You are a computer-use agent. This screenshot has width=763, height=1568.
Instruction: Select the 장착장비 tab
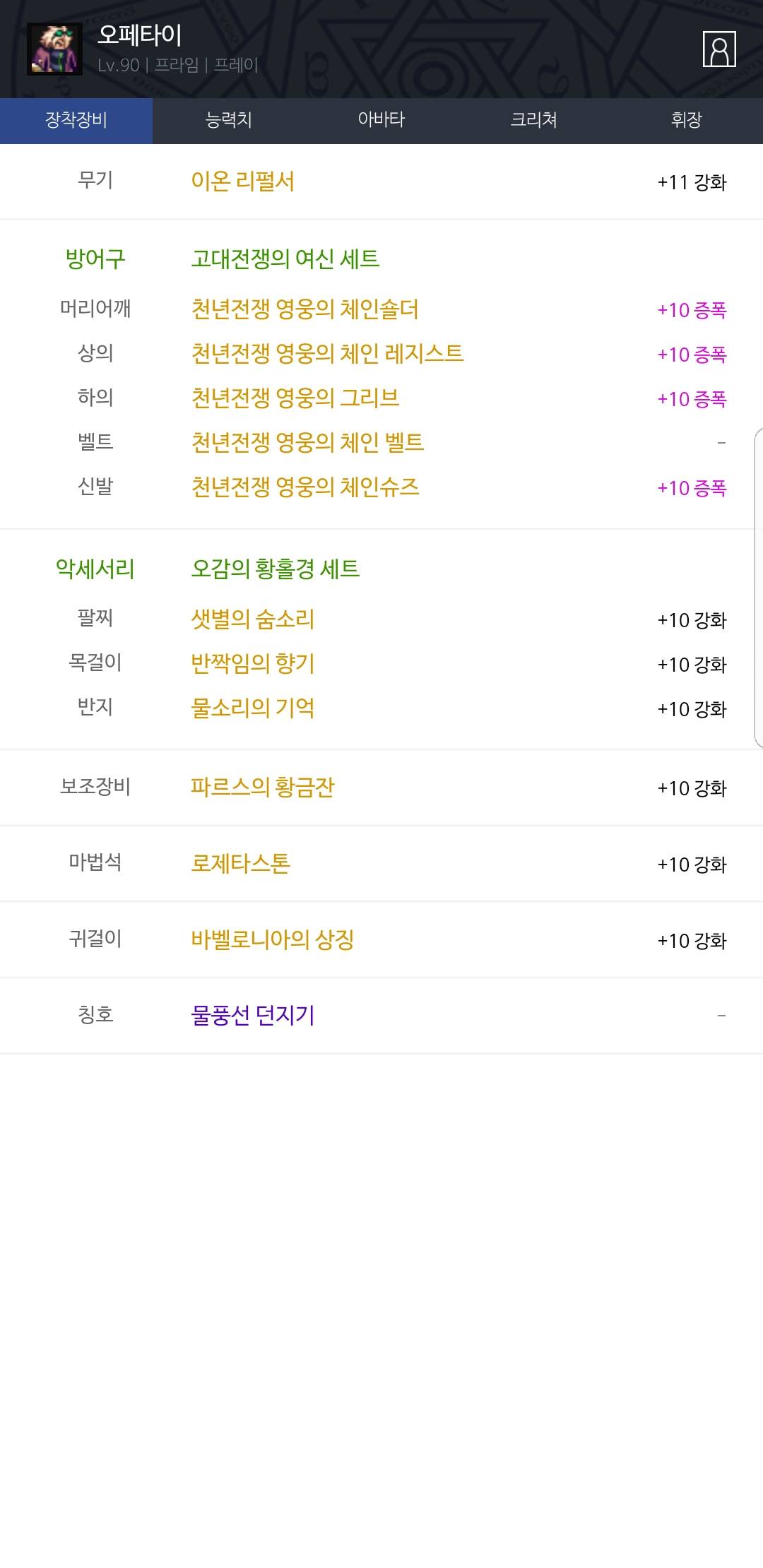76,120
